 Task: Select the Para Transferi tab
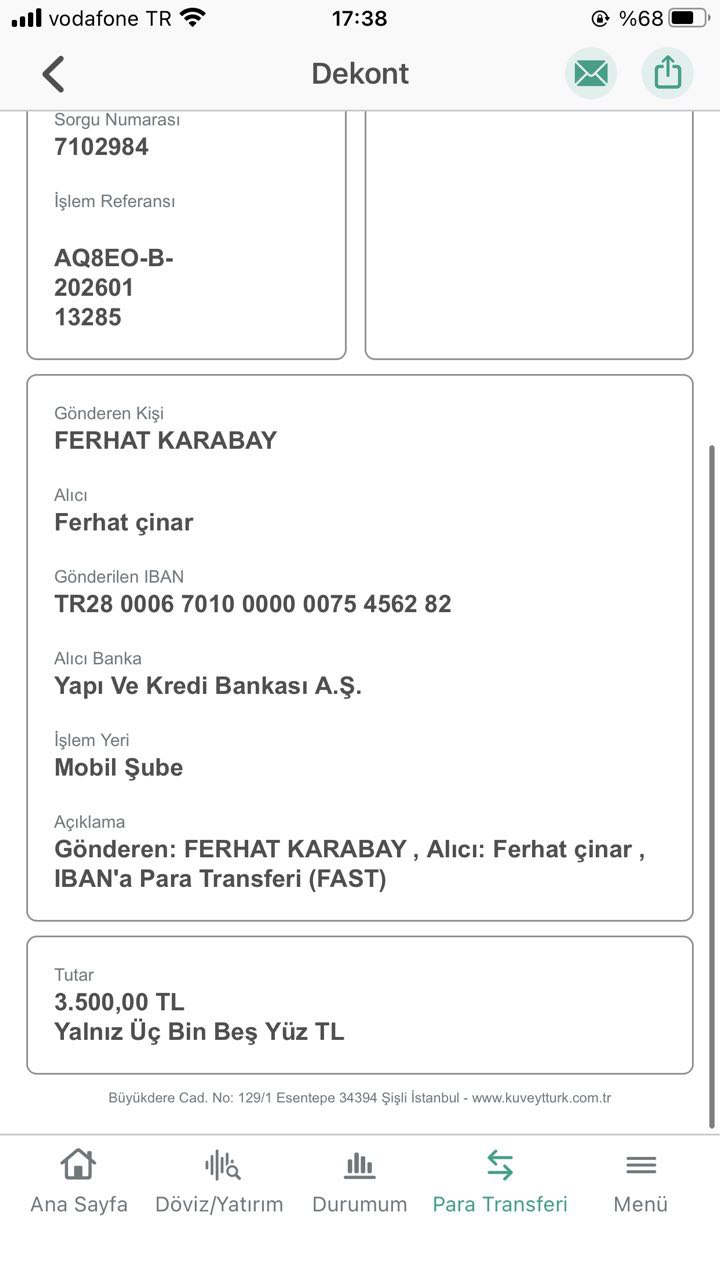click(500, 1182)
